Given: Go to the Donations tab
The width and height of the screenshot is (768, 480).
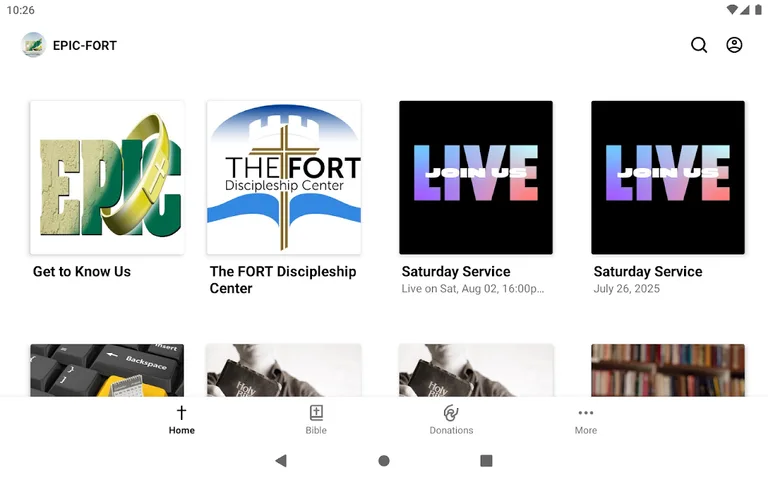Looking at the screenshot, I should [451, 420].
